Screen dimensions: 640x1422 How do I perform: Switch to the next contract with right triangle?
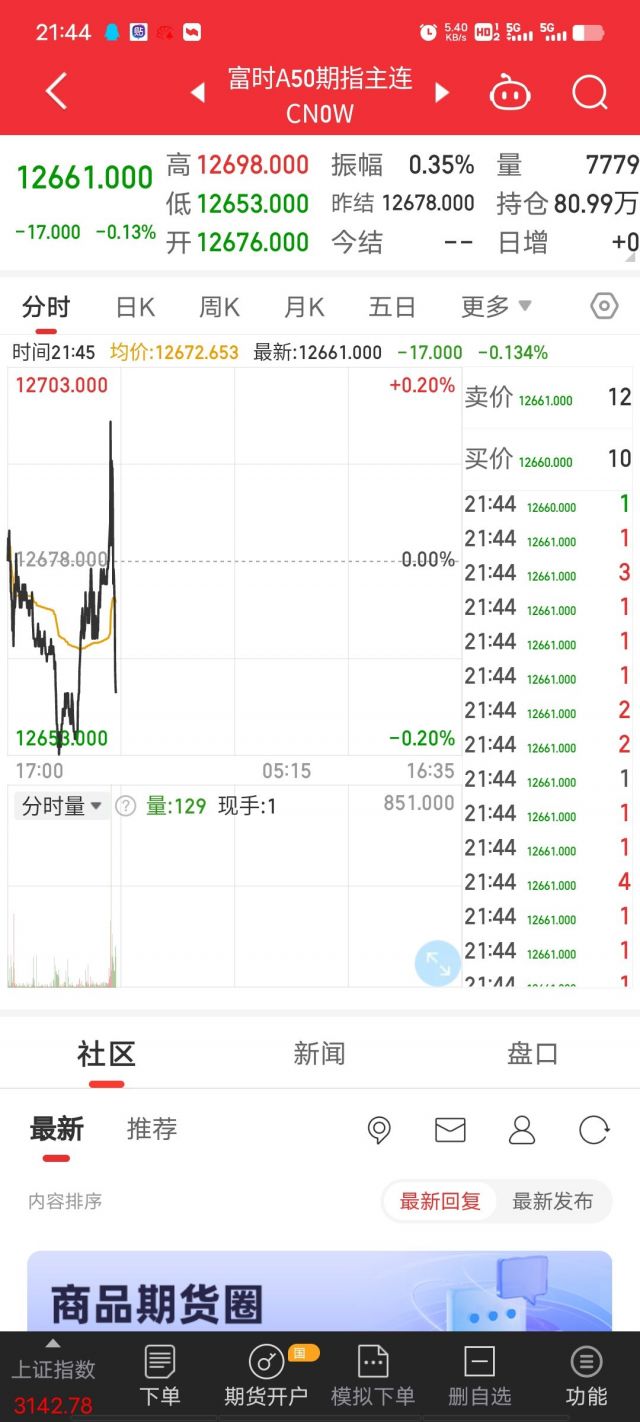pyautogui.click(x=441, y=92)
